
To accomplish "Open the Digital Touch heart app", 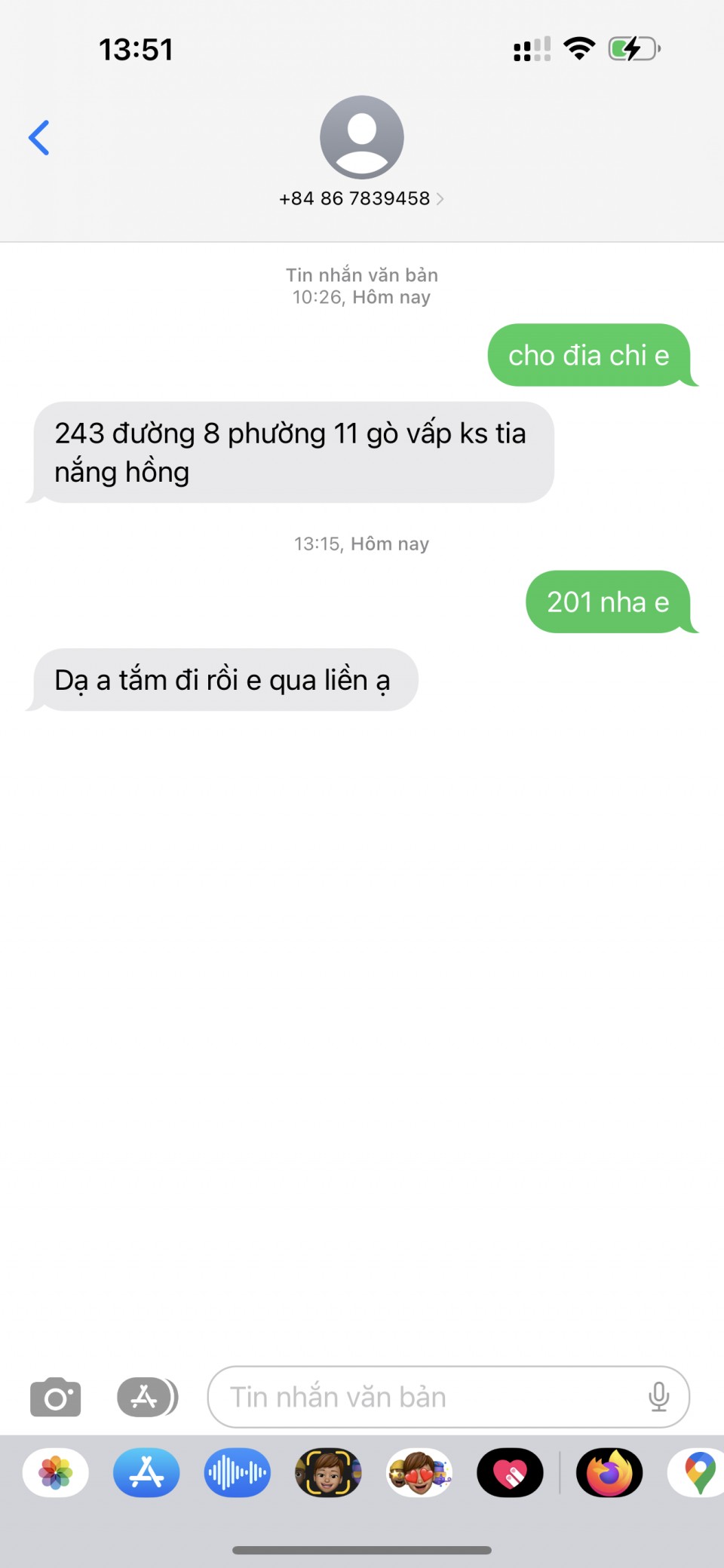I will tap(510, 1472).
